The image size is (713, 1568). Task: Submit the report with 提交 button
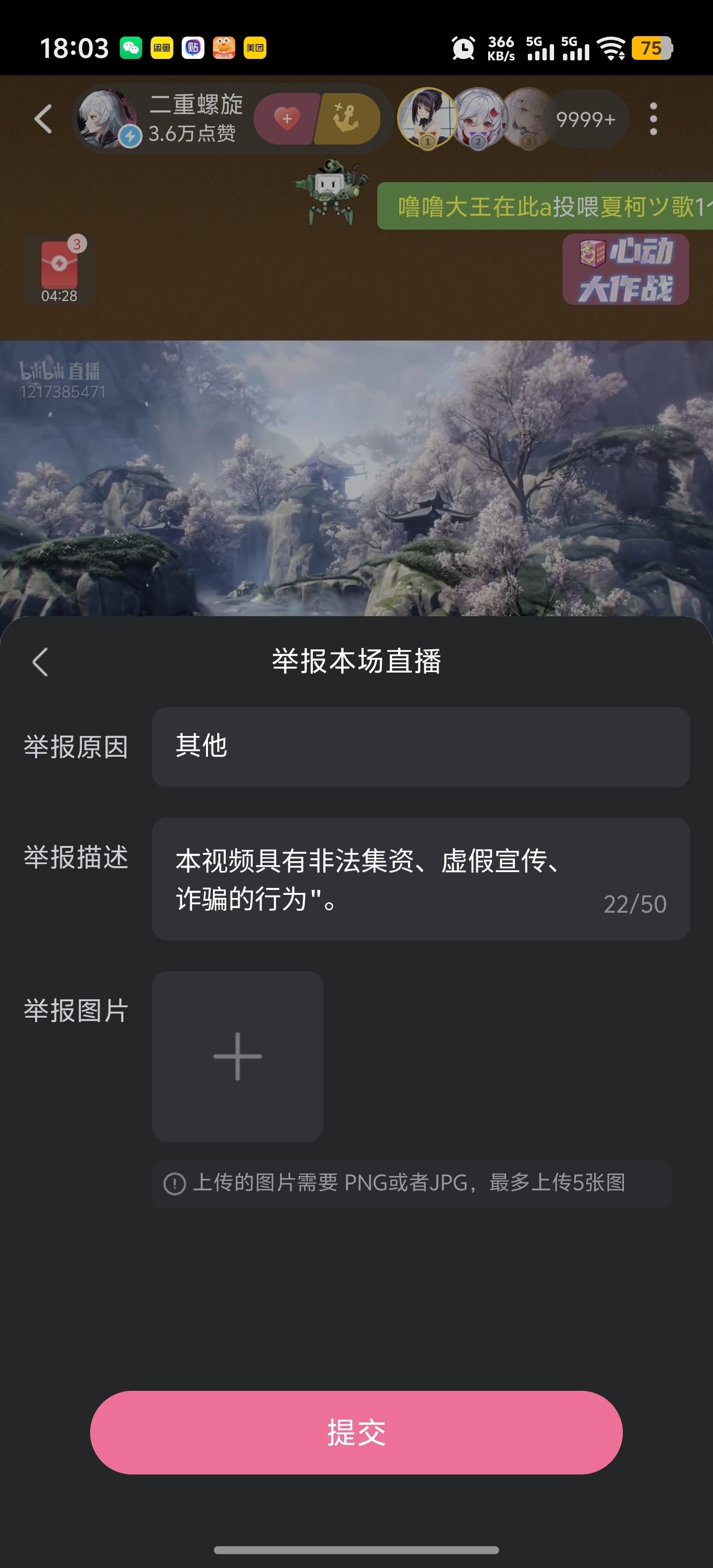coord(356,1432)
